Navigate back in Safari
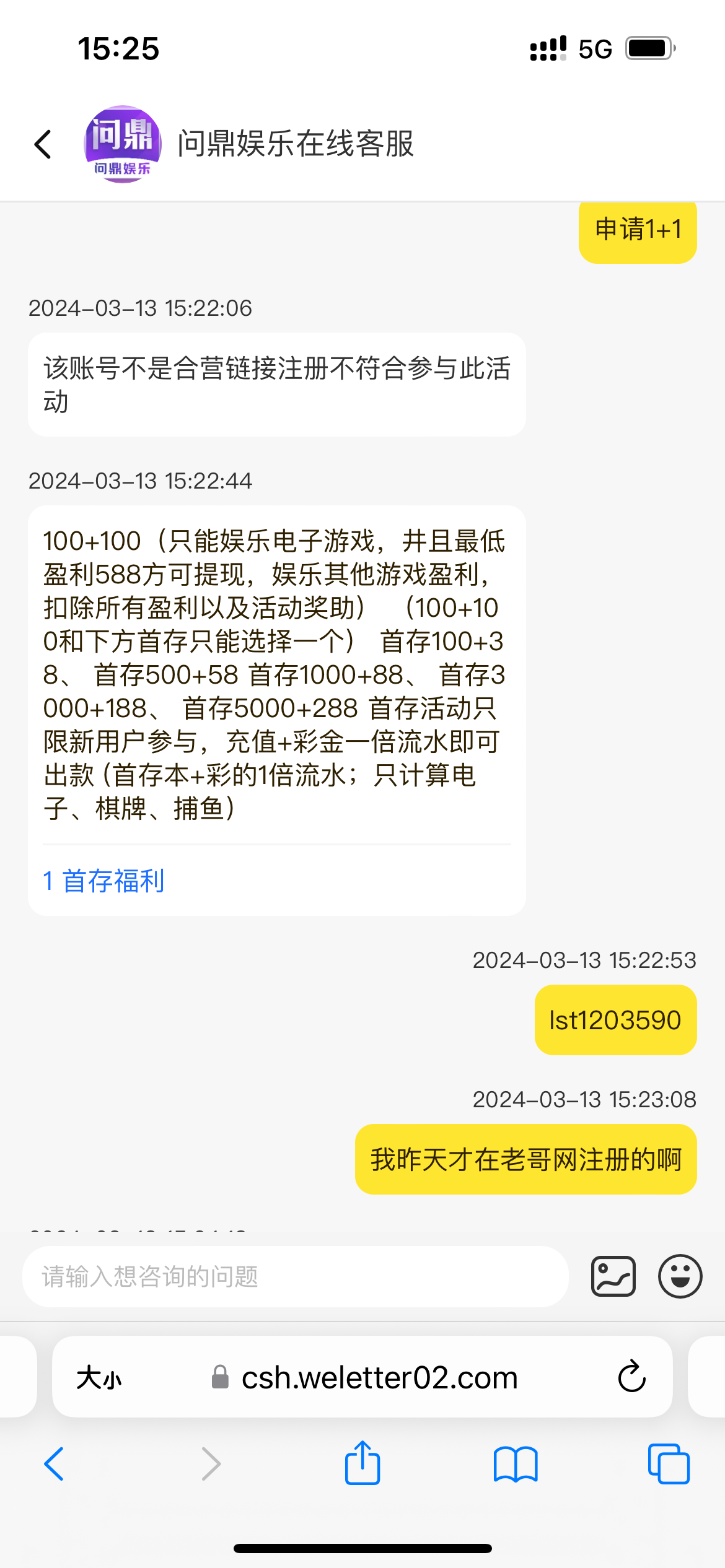 pyautogui.click(x=55, y=1464)
